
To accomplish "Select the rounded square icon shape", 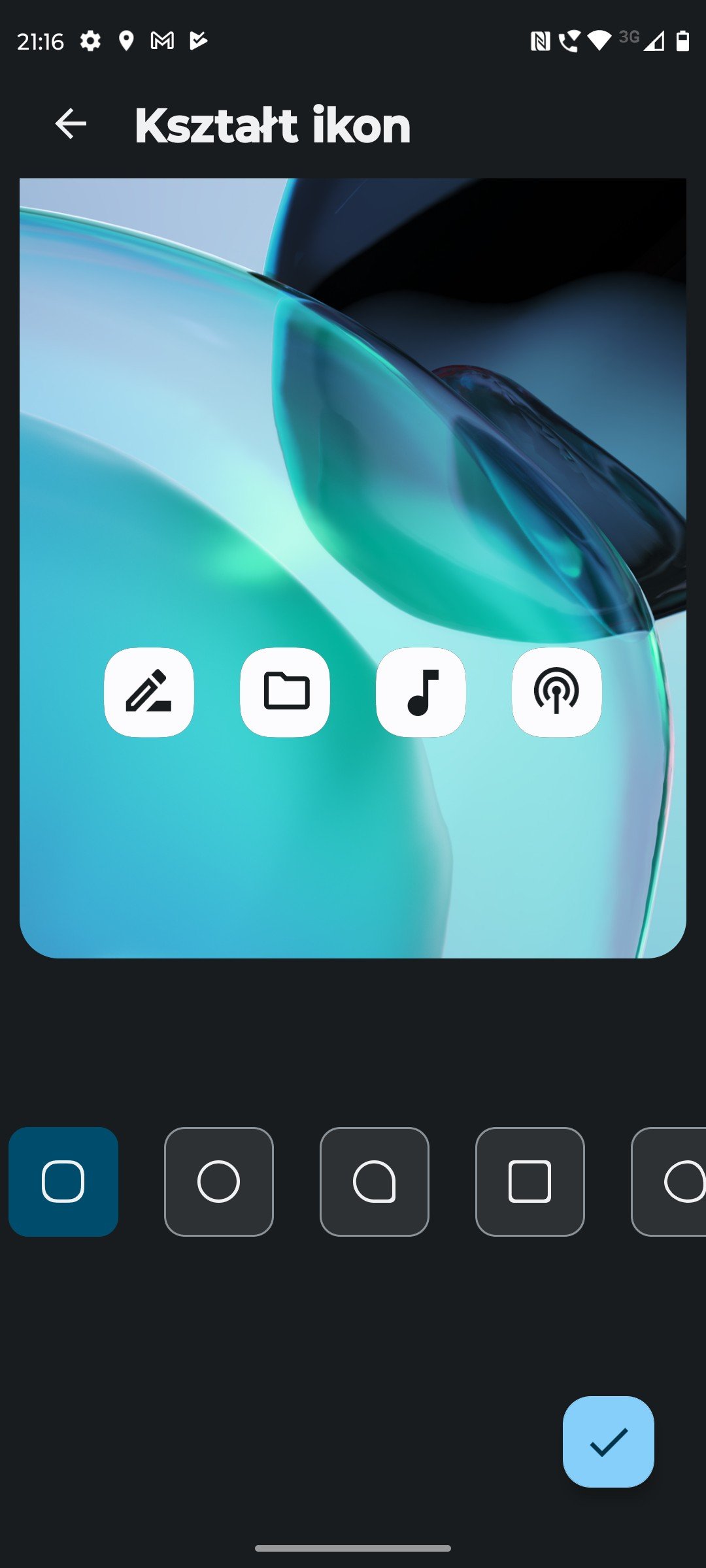I will (x=63, y=1181).
